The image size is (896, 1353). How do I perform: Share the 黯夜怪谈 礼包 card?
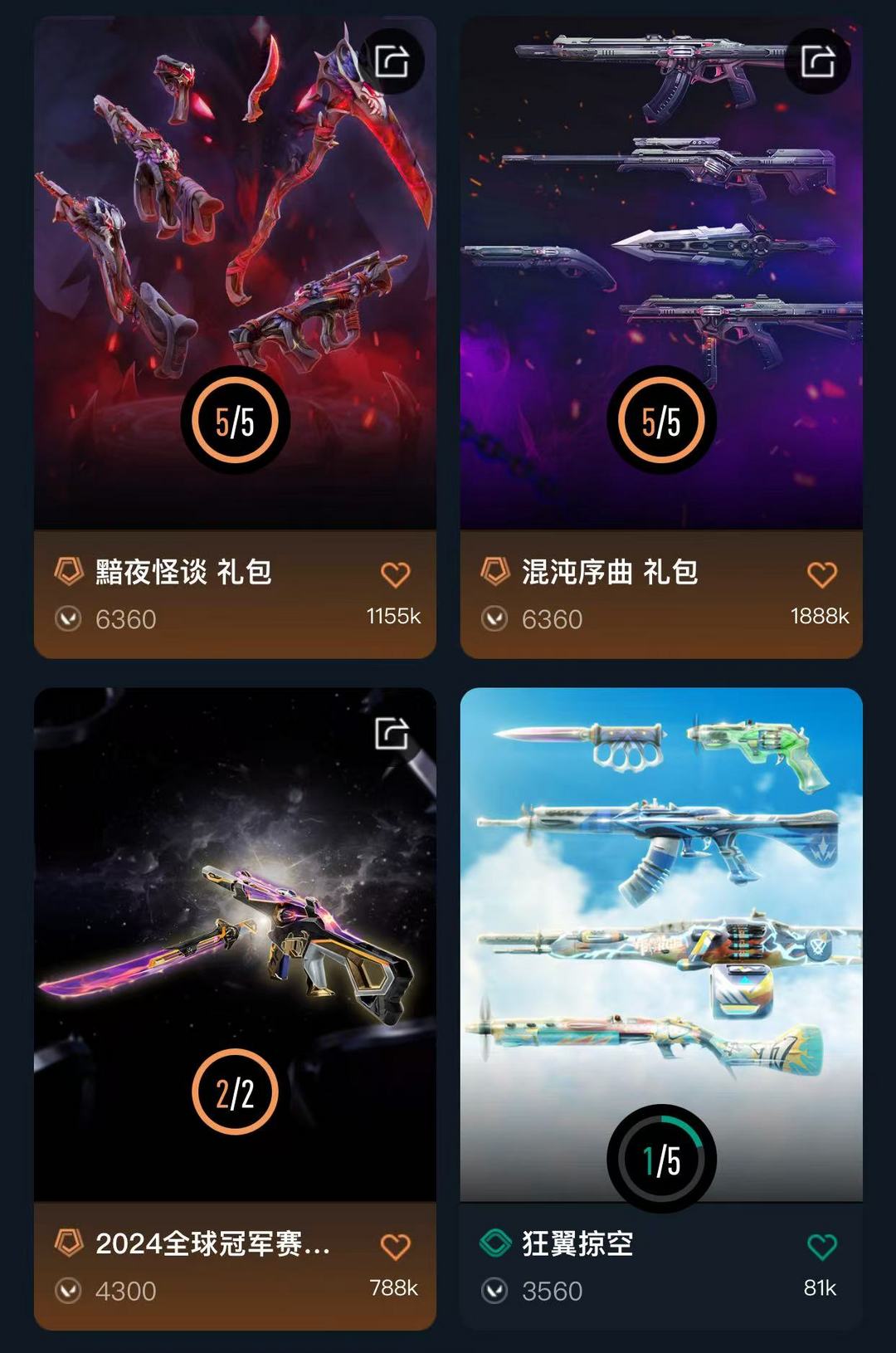click(x=392, y=61)
